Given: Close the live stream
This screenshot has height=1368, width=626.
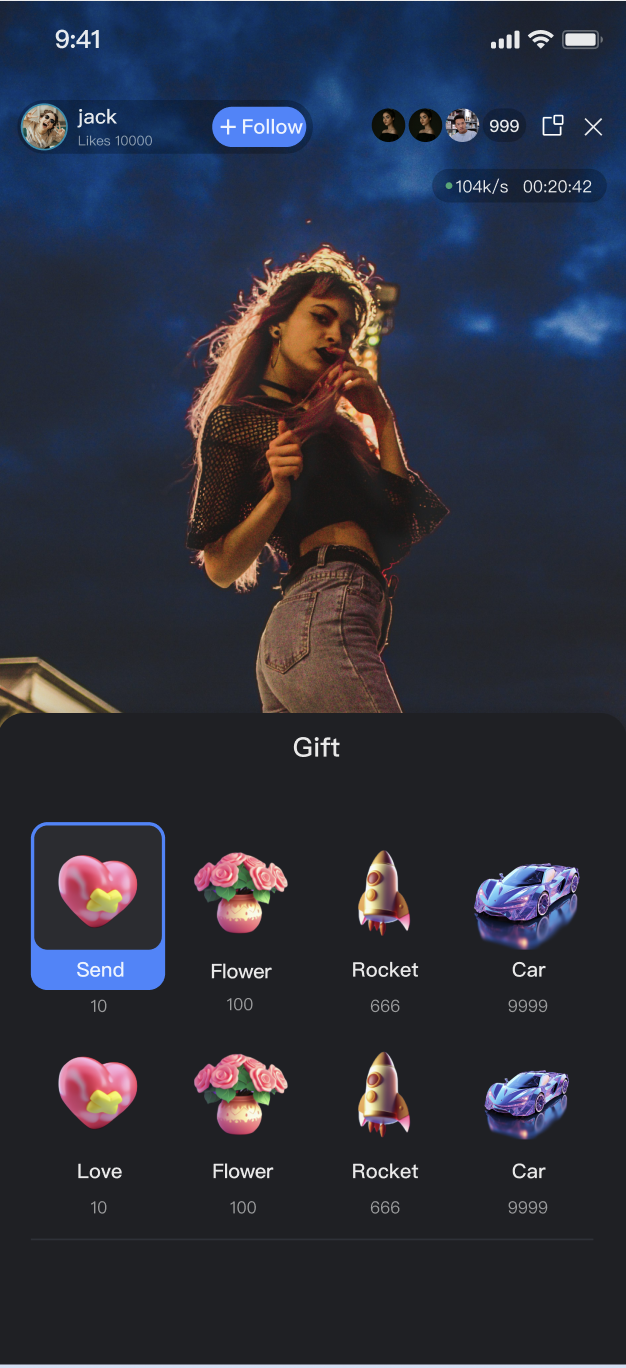Looking at the screenshot, I should pos(593,127).
